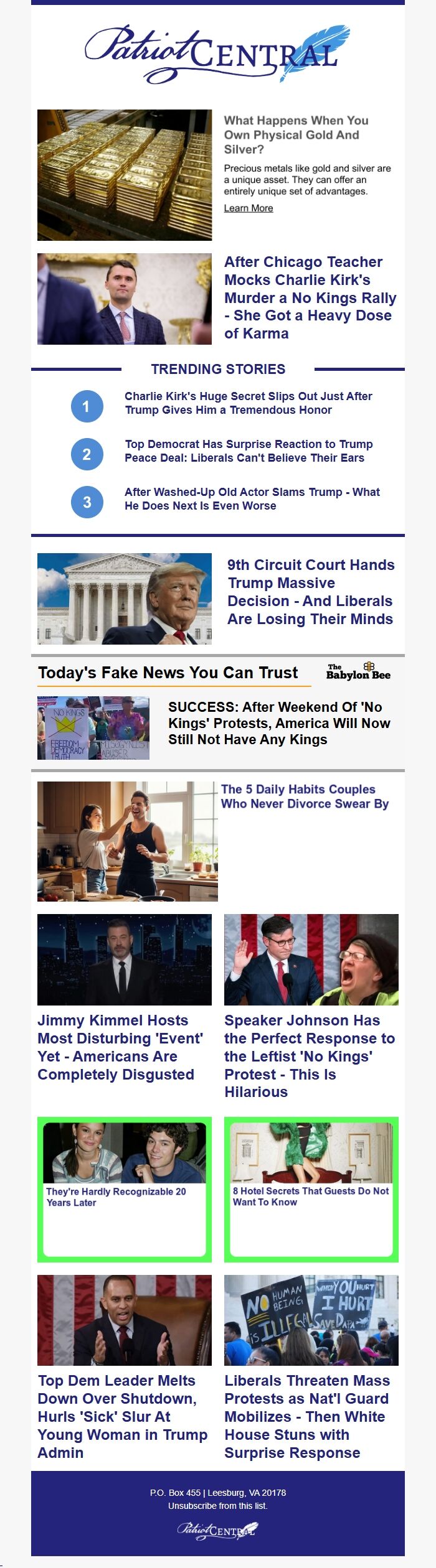Screen dimensions: 436x1568
Task: Tap the Learn More link
Action: point(248,208)
